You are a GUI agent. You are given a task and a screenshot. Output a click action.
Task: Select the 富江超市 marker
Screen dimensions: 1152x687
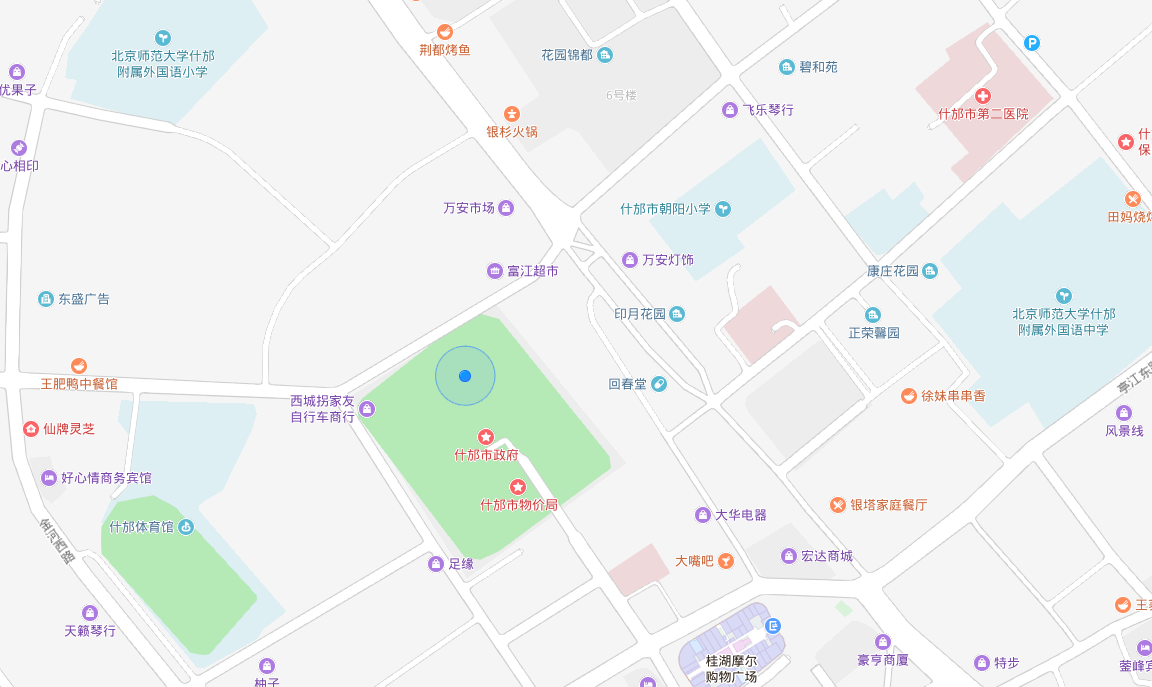pyautogui.click(x=494, y=271)
